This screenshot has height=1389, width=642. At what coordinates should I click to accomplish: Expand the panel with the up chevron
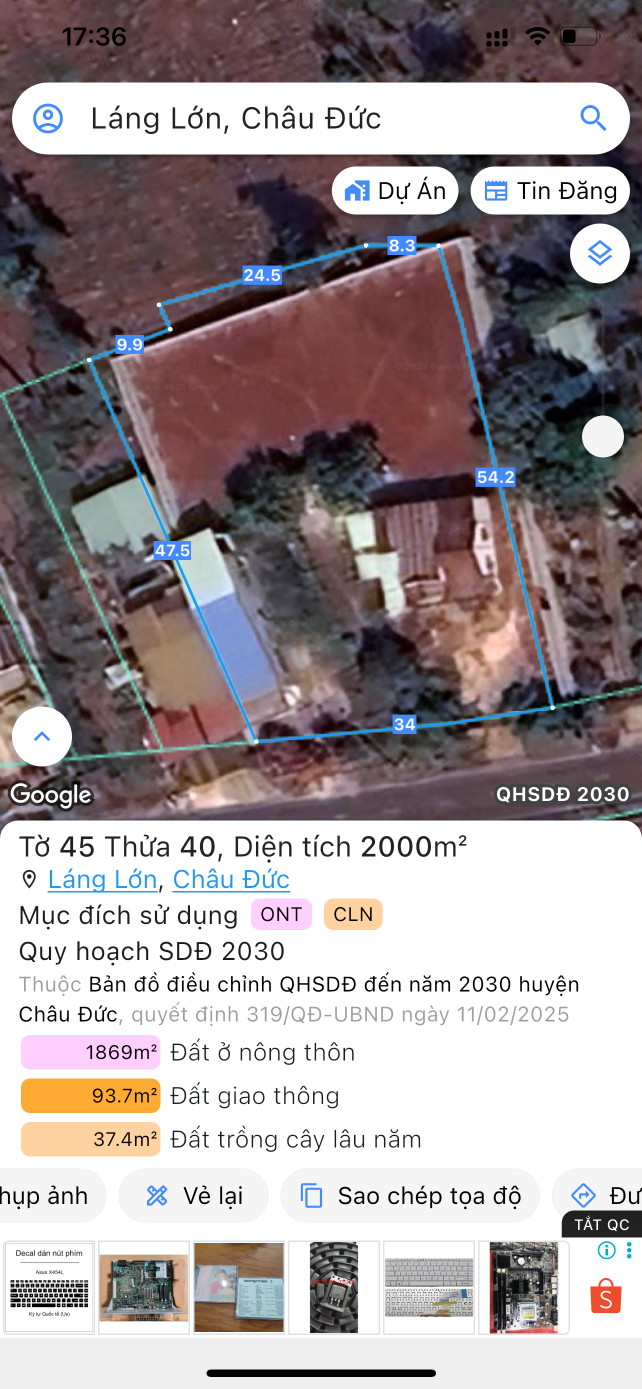coord(42,737)
